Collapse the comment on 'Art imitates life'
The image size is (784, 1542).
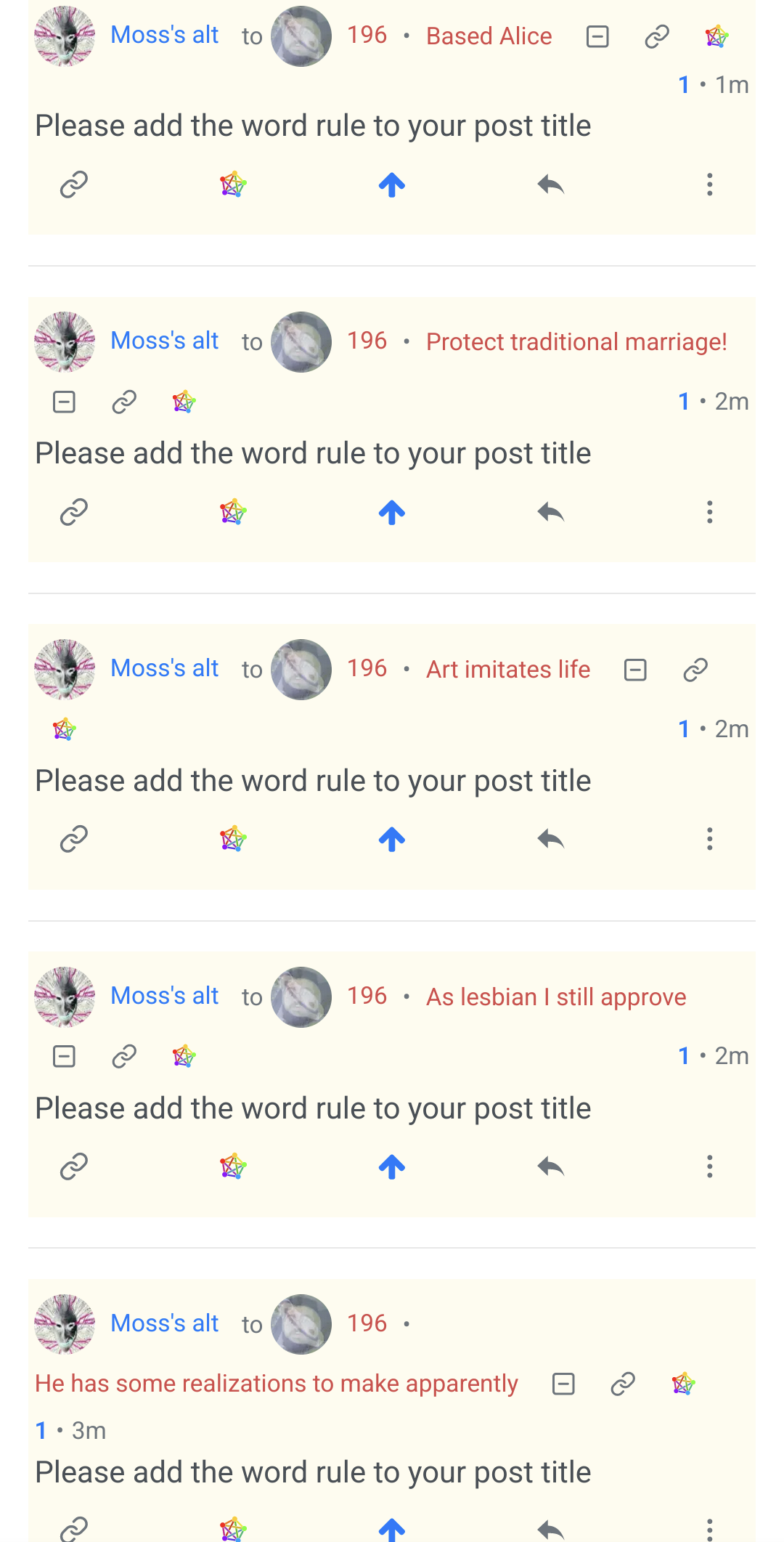pyautogui.click(x=636, y=669)
